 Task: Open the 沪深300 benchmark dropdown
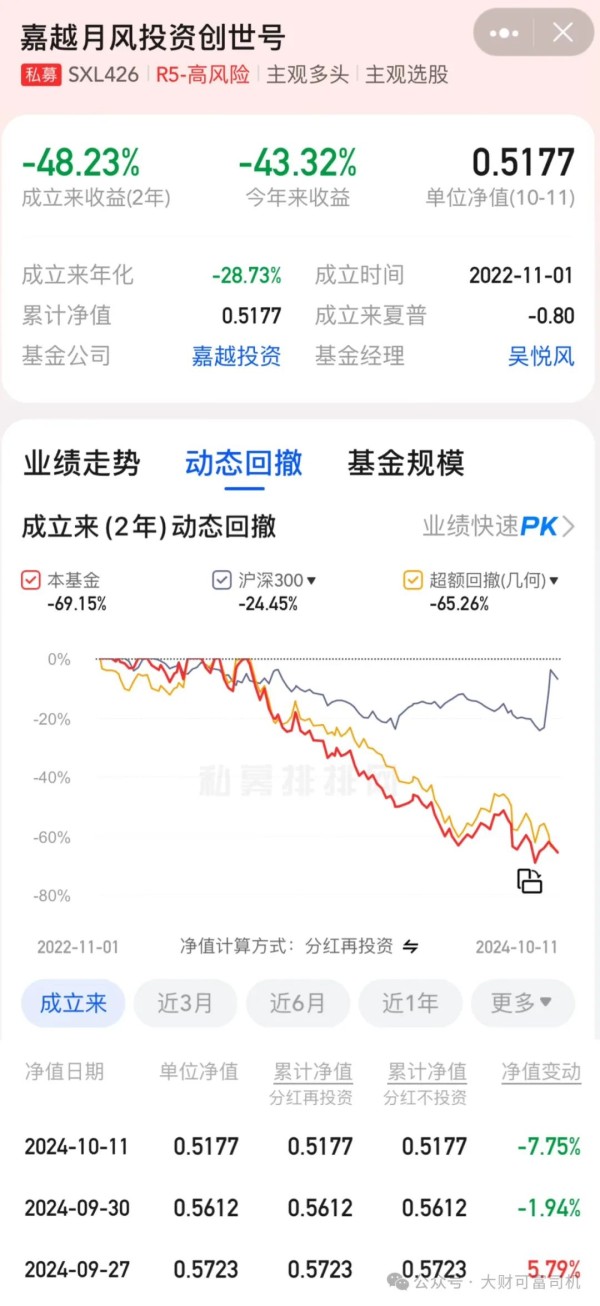(310, 580)
